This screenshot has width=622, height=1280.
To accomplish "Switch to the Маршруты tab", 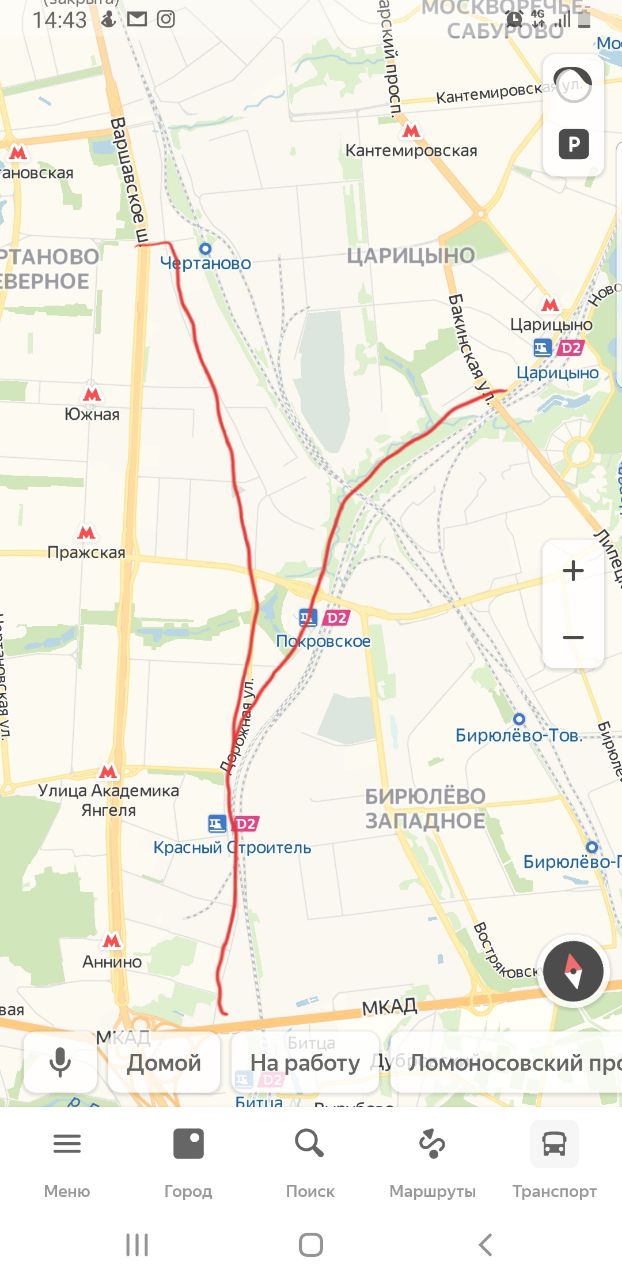I will [432, 1162].
